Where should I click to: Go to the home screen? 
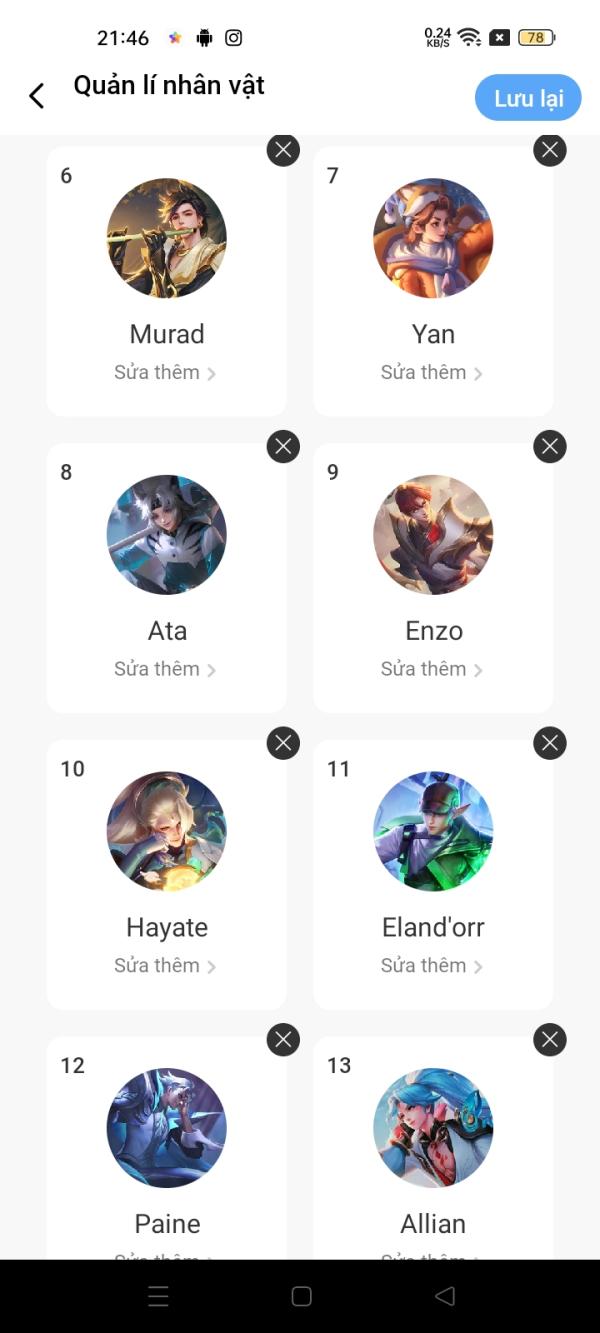pos(301,1297)
